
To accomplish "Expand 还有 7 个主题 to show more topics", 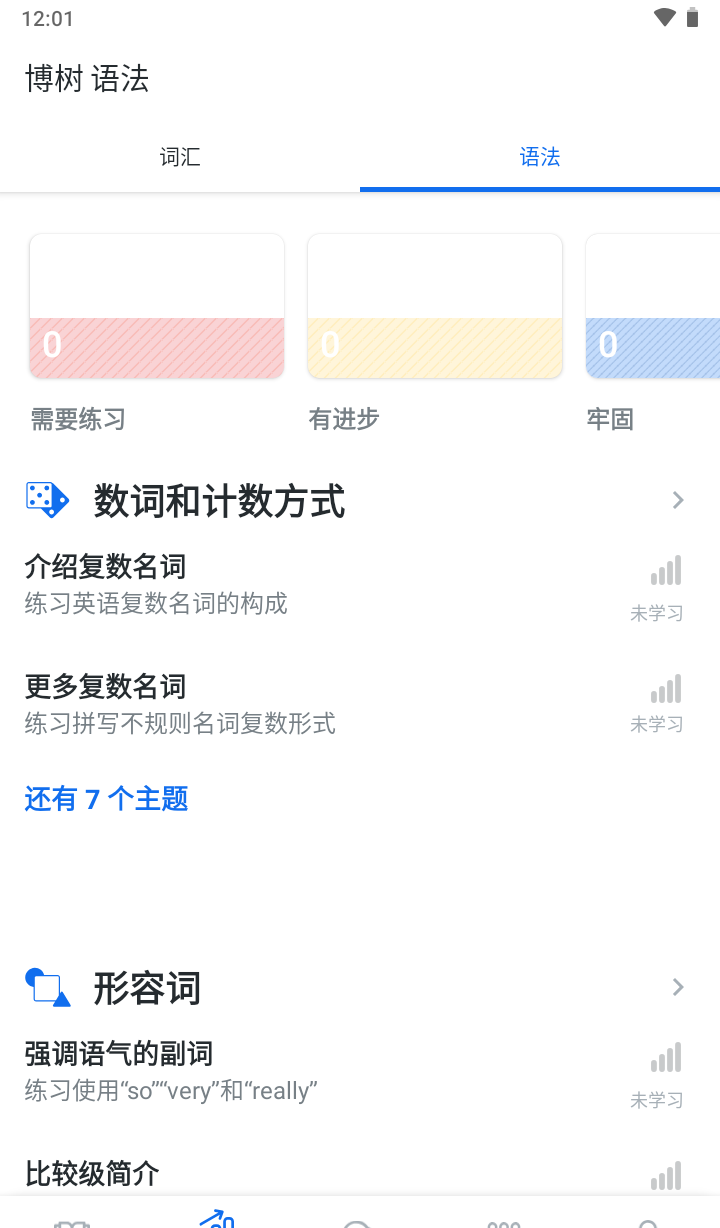I will point(106,798).
